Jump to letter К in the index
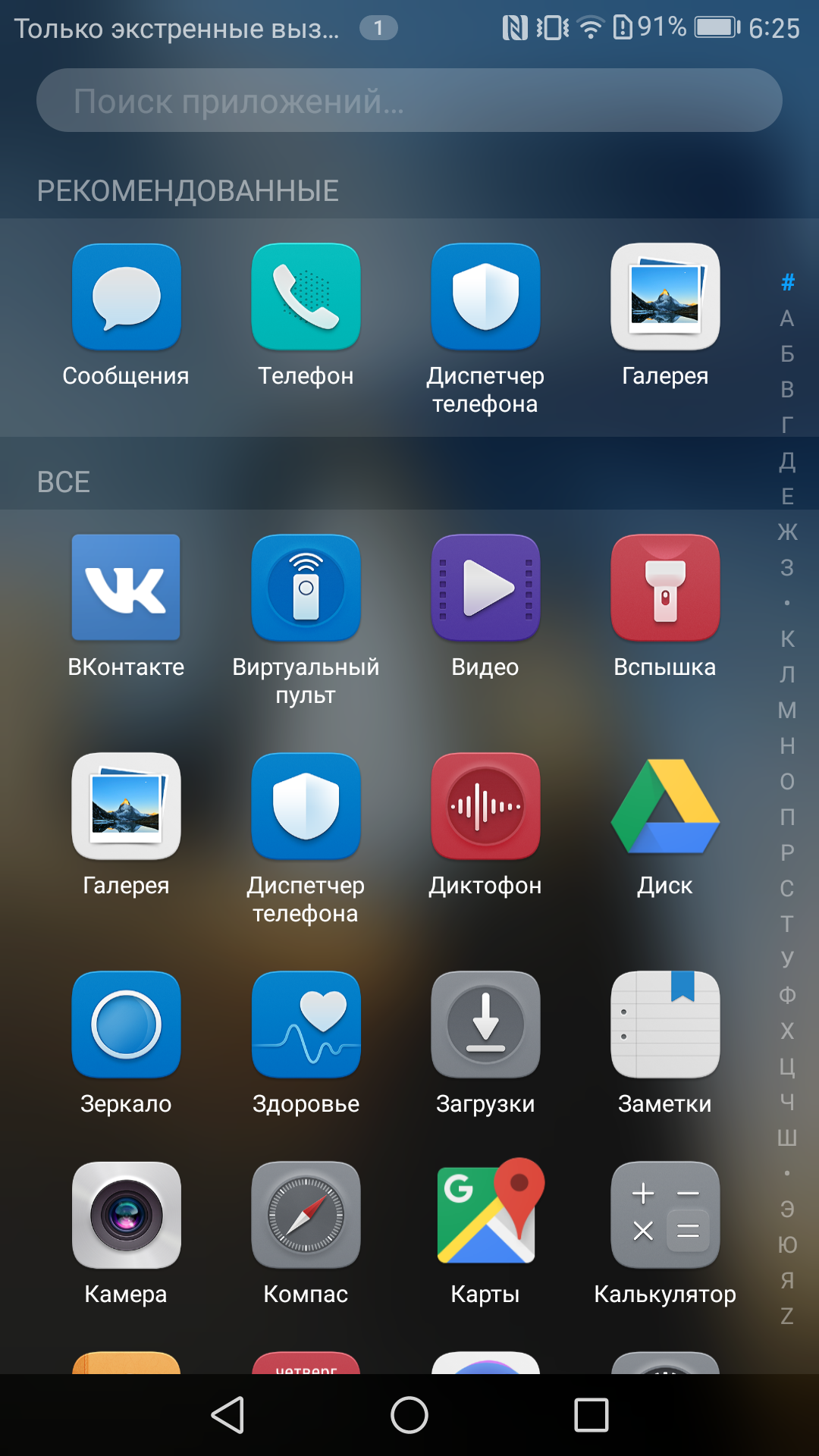 tap(787, 639)
